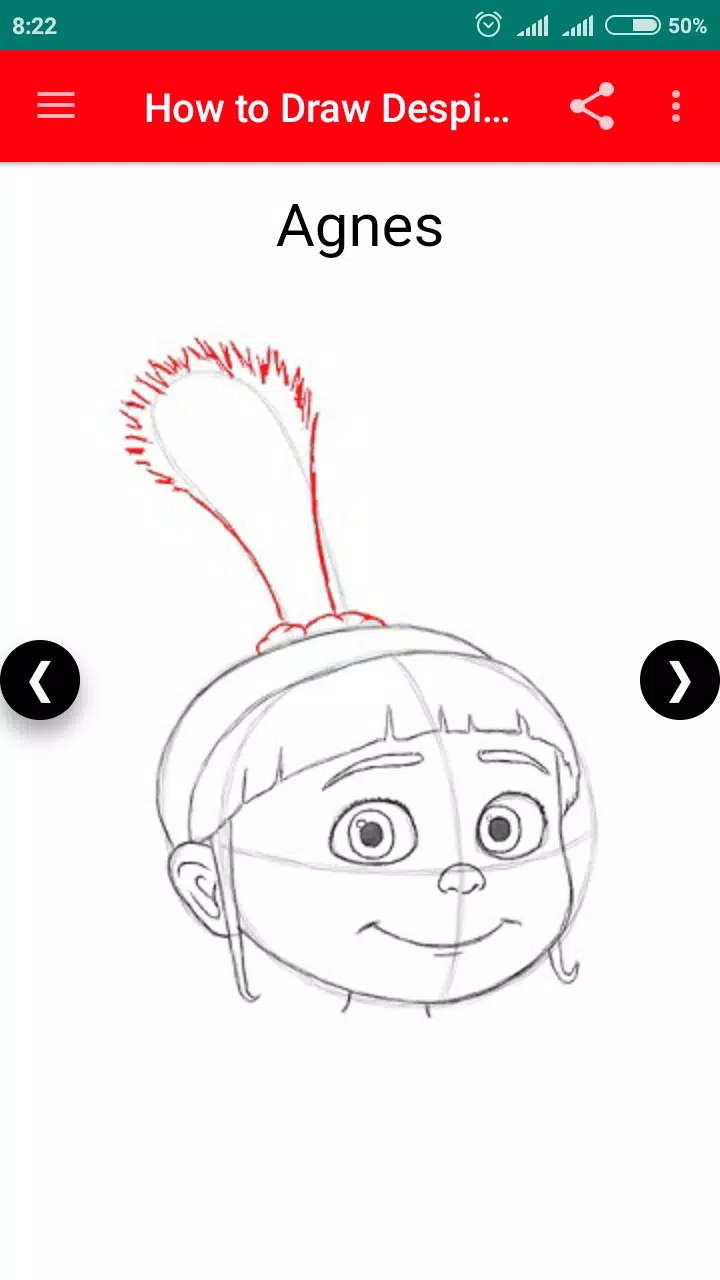The height and width of the screenshot is (1280, 720).
Task: Tap the battery indicator icon
Action: [x=633, y=25]
